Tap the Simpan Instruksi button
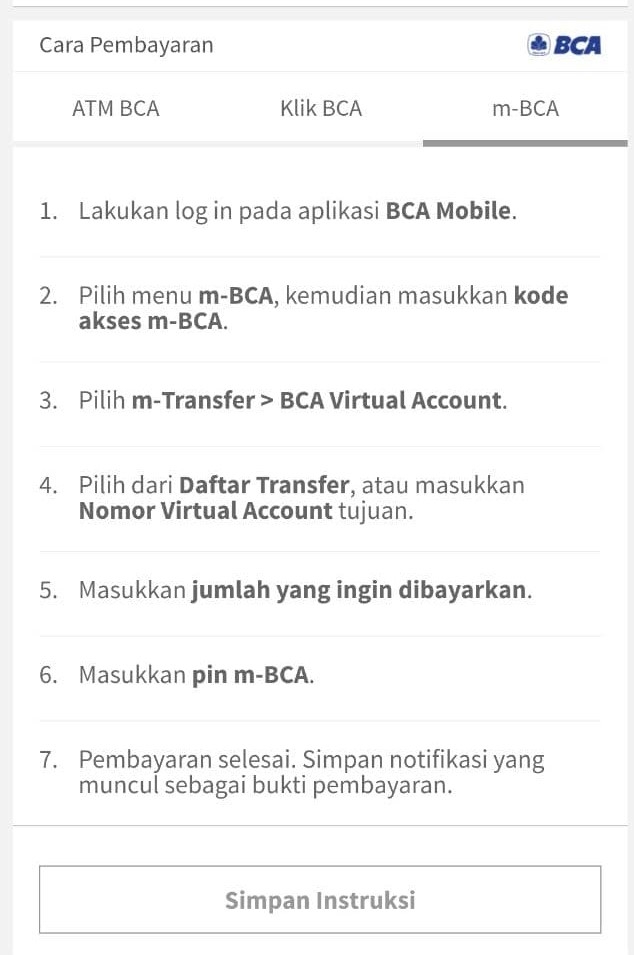This screenshot has width=634, height=955. [x=320, y=900]
